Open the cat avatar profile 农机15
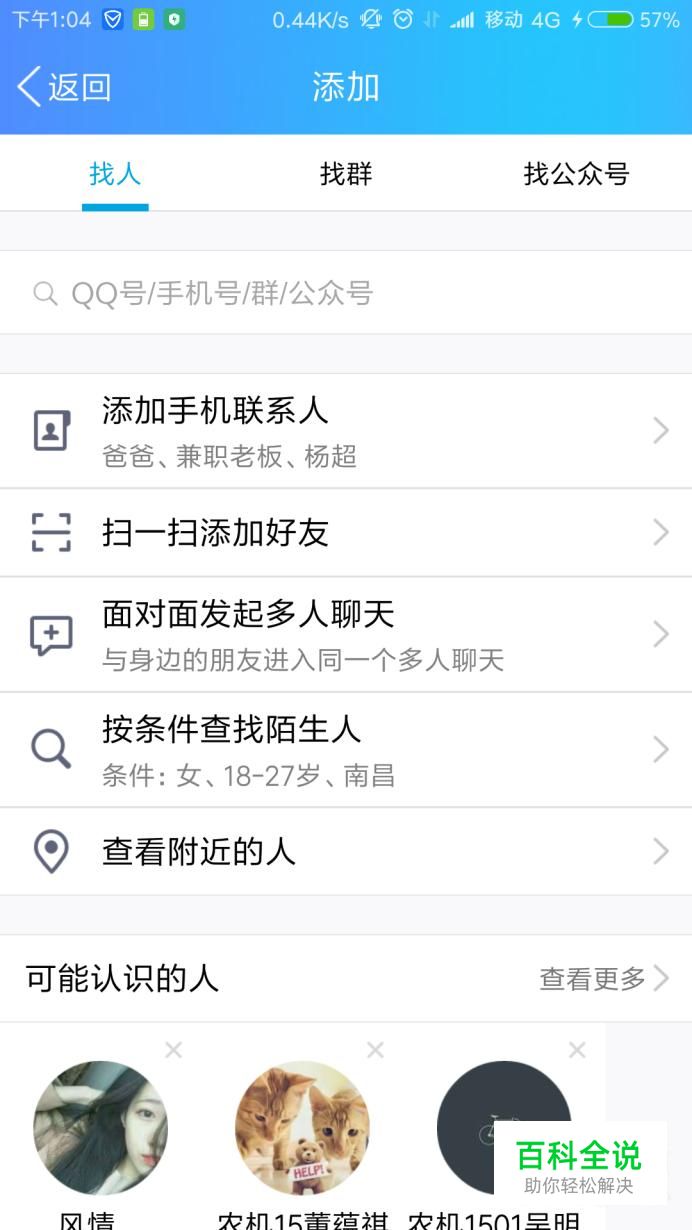The width and height of the screenshot is (692, 1230). pos(302,1128)
